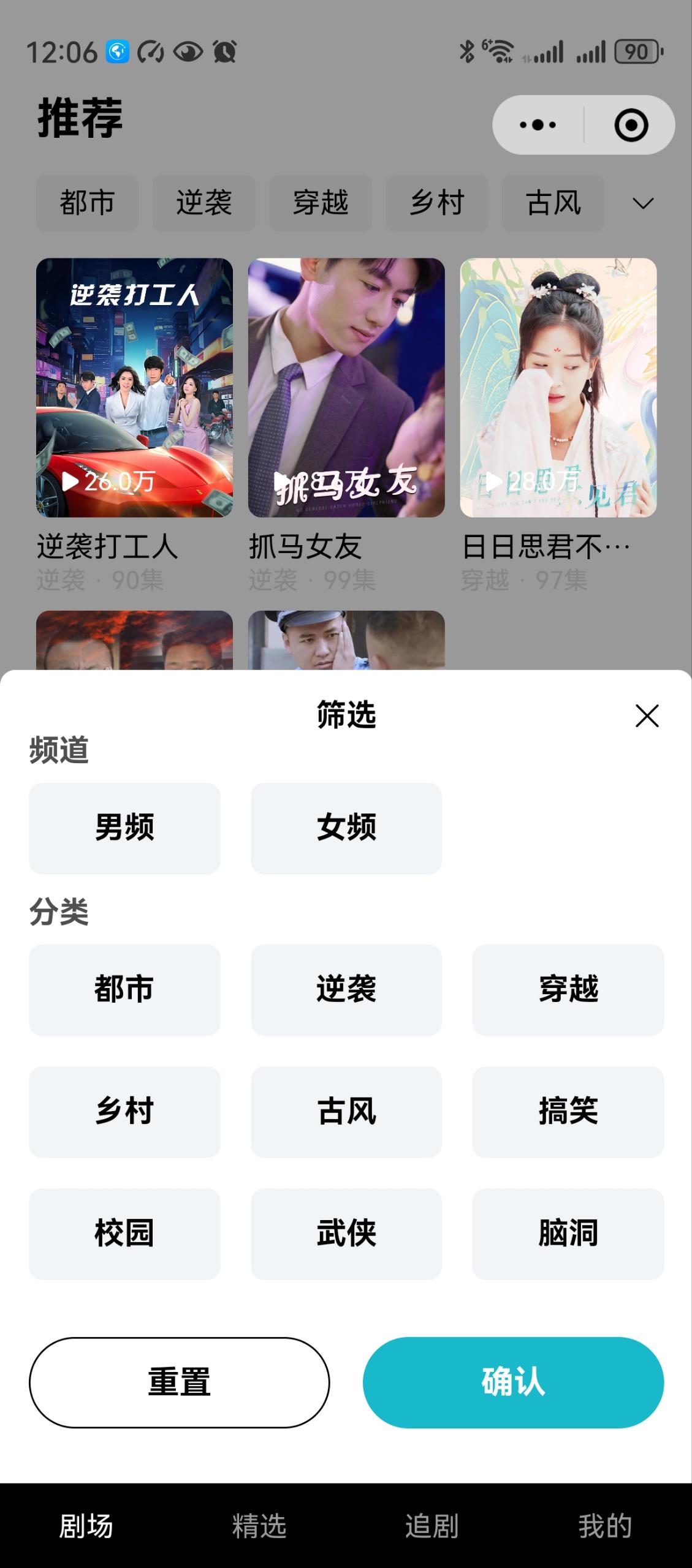Image resolution: width=692 pixels, height=1568 pixels.
Task: Confirm the filter with 确认
Action: [513, 1382]
